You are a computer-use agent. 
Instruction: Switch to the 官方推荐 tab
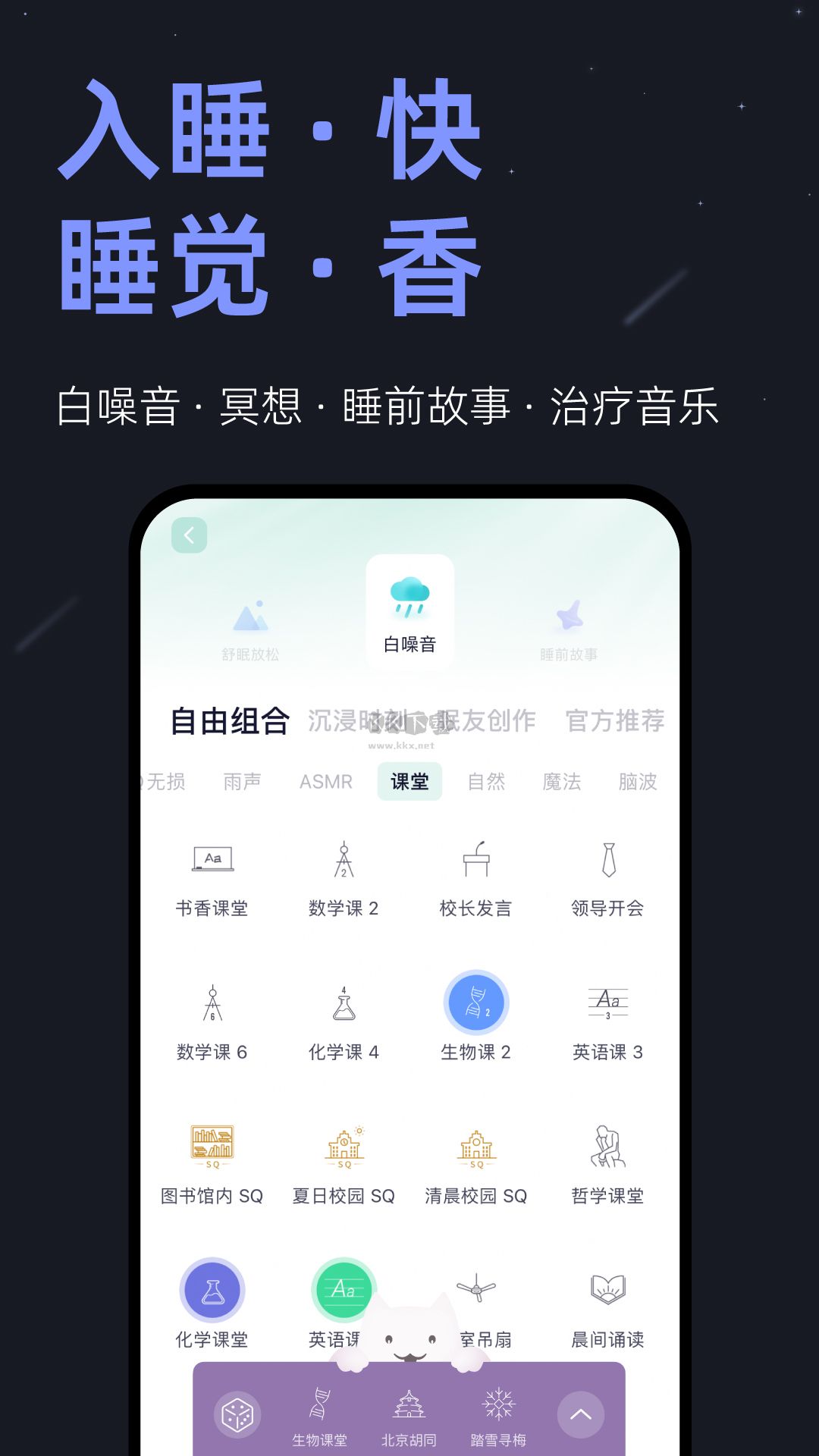point(614,722)
